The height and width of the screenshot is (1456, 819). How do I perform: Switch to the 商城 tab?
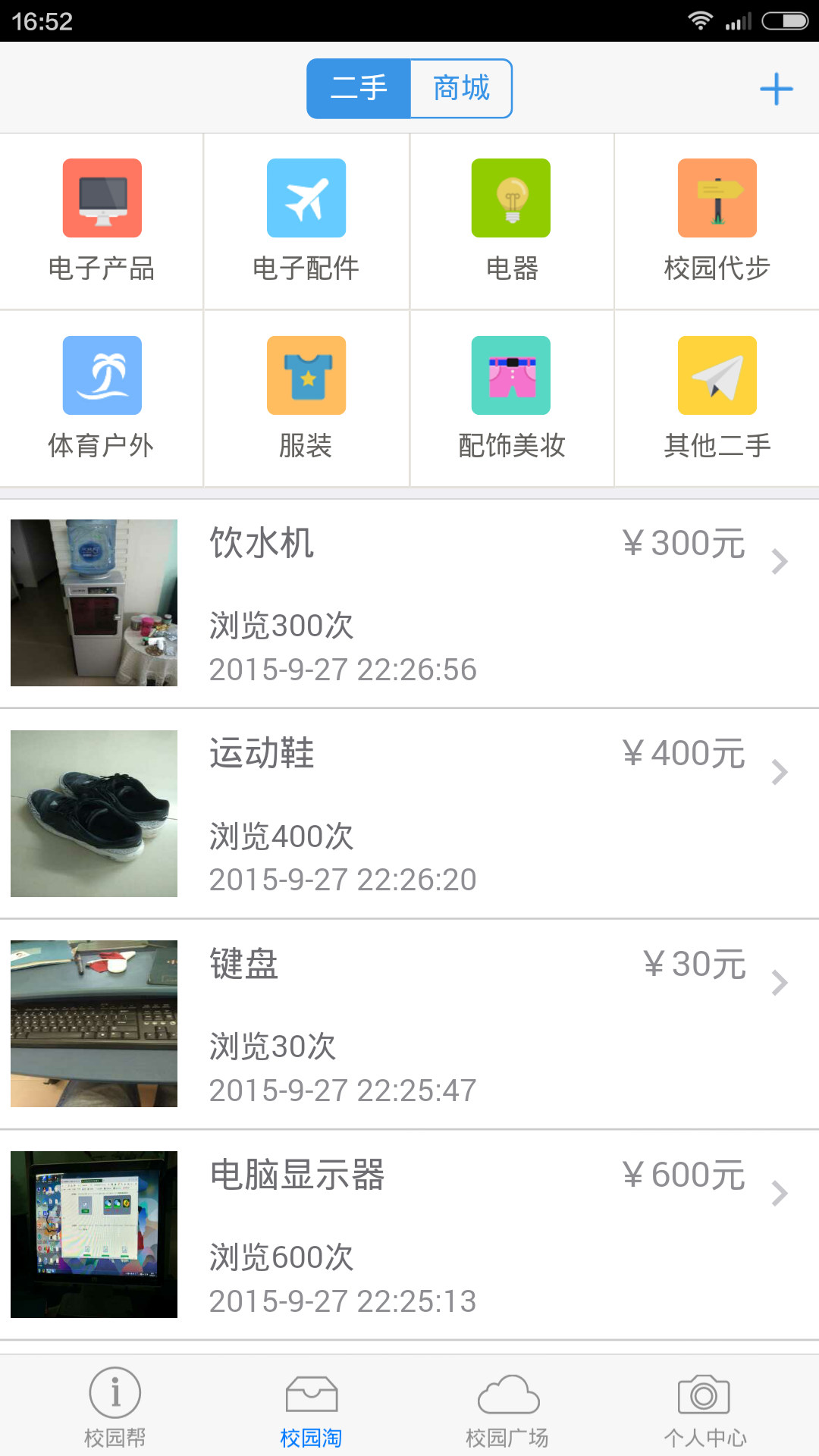461,88
